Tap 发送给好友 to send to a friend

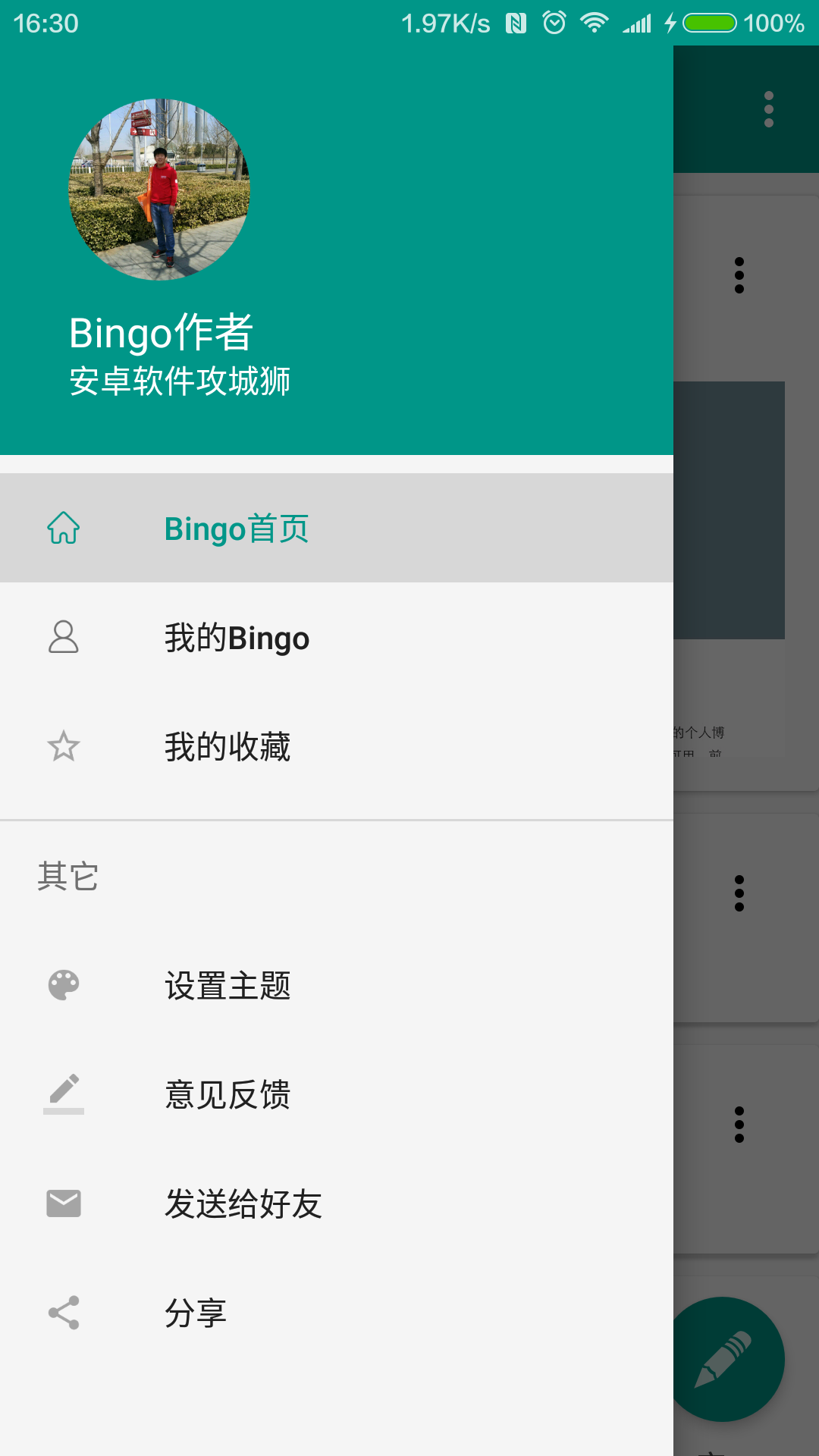coord(244,1203)
